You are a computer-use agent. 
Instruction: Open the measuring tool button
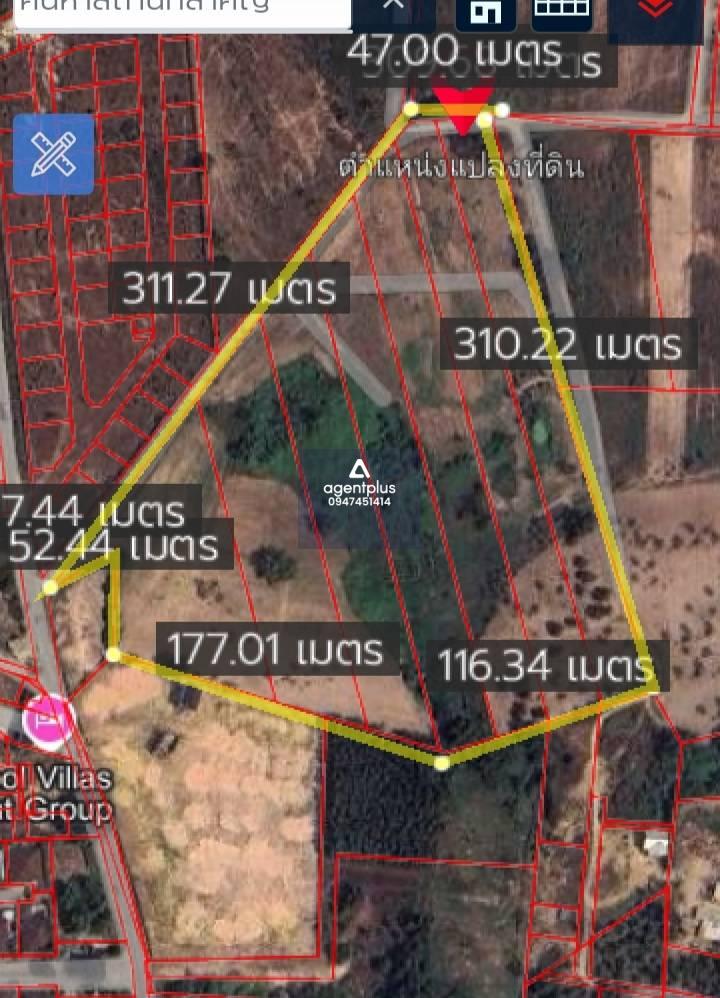pyautogui.click(x=53, y=155)
